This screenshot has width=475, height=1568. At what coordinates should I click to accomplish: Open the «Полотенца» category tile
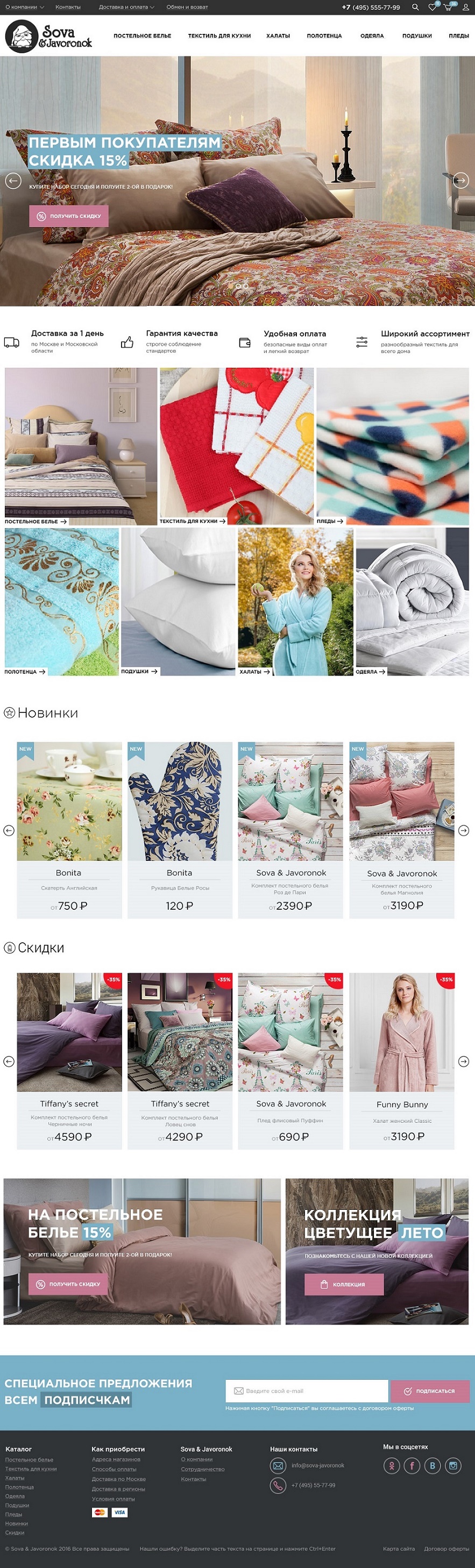61,601
